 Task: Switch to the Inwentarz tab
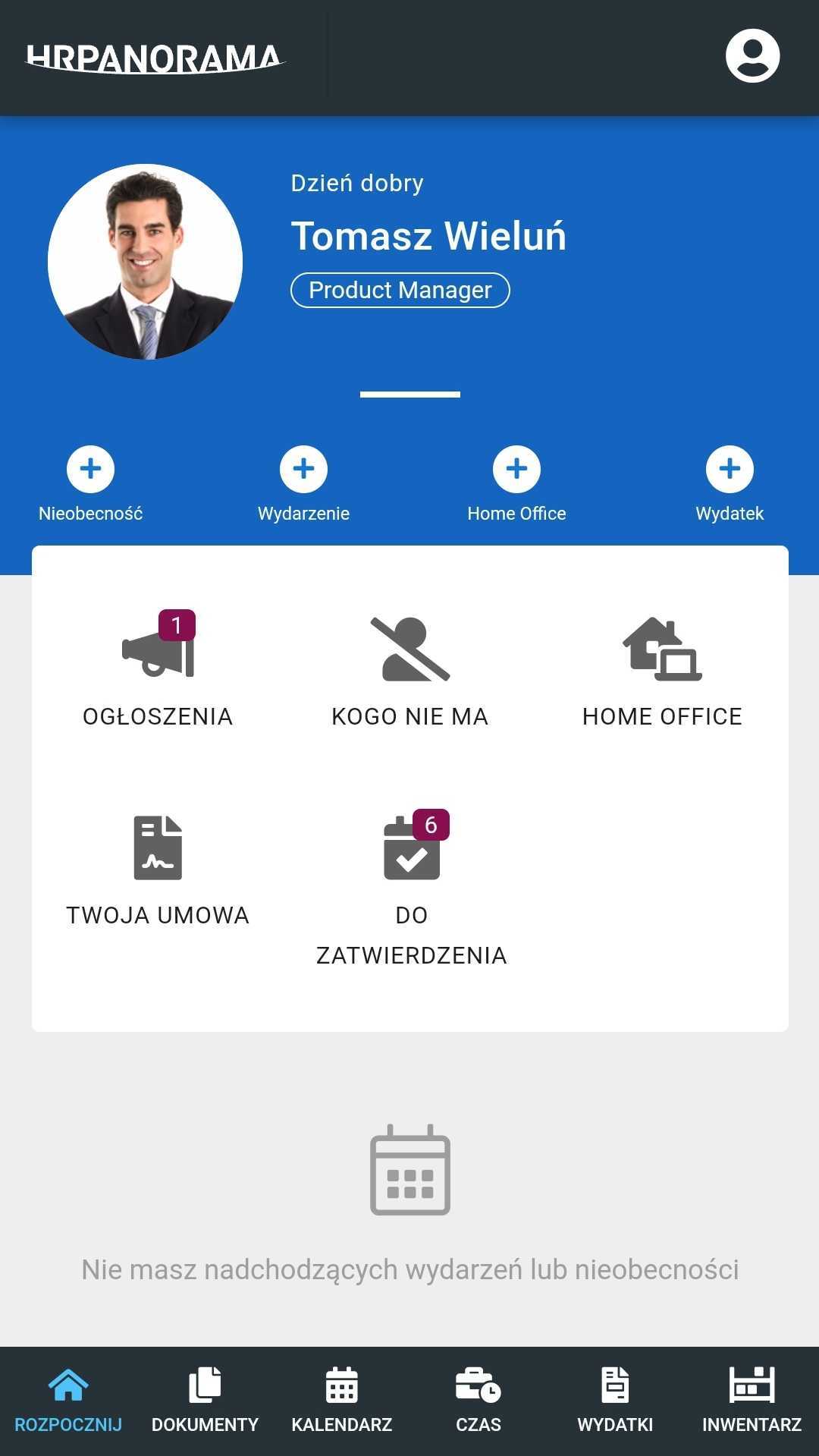click(x=752, y=1401)
